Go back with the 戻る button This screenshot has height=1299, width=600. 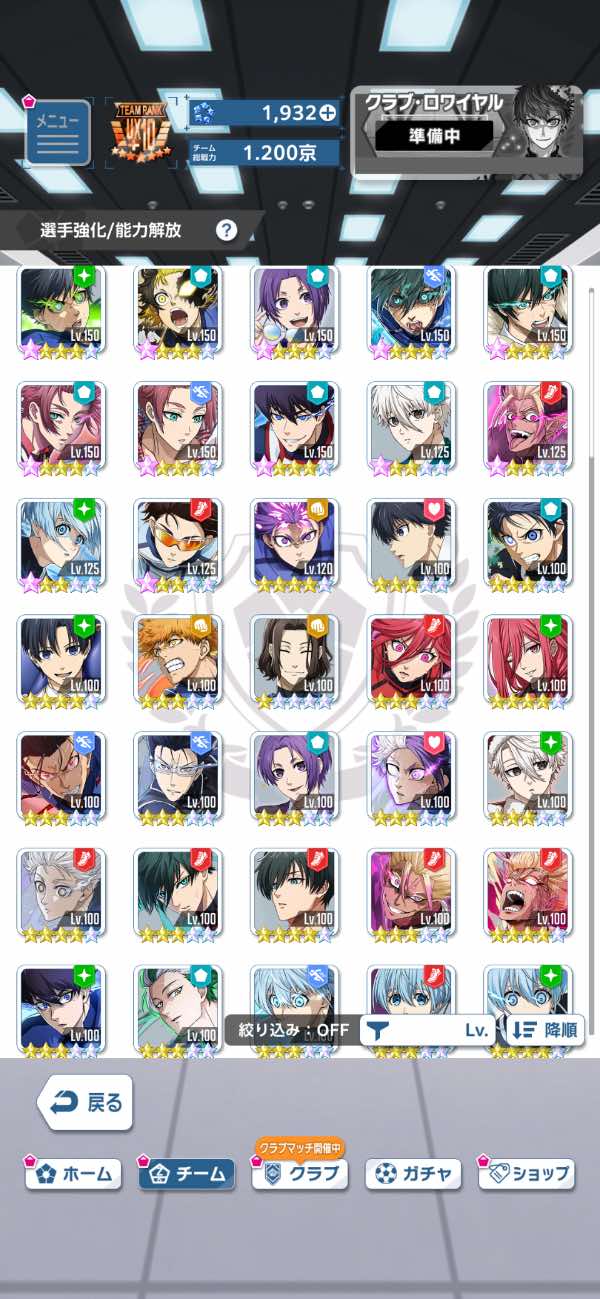(x=86, y=1102)
